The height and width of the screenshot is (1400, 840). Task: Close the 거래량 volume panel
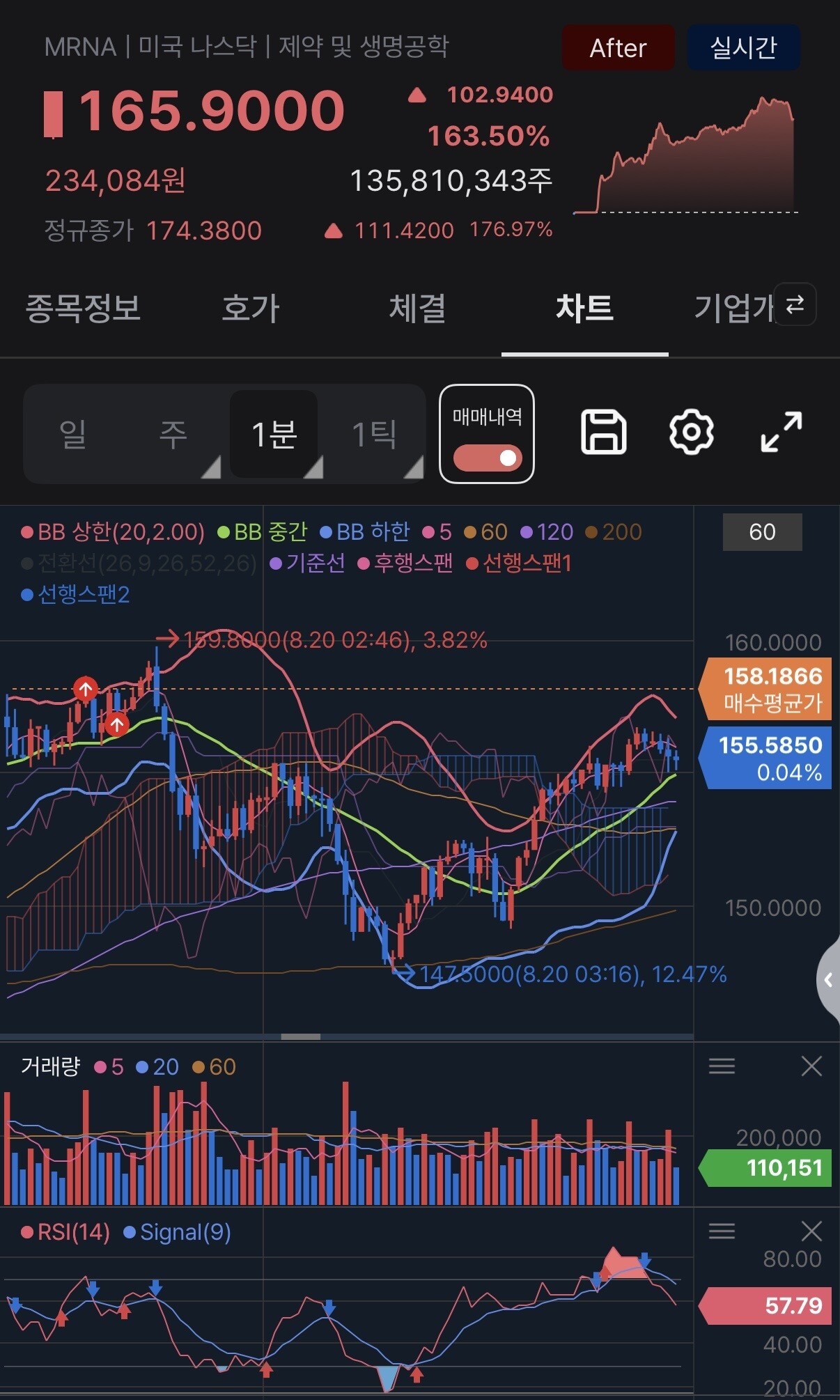point(811,1066)
